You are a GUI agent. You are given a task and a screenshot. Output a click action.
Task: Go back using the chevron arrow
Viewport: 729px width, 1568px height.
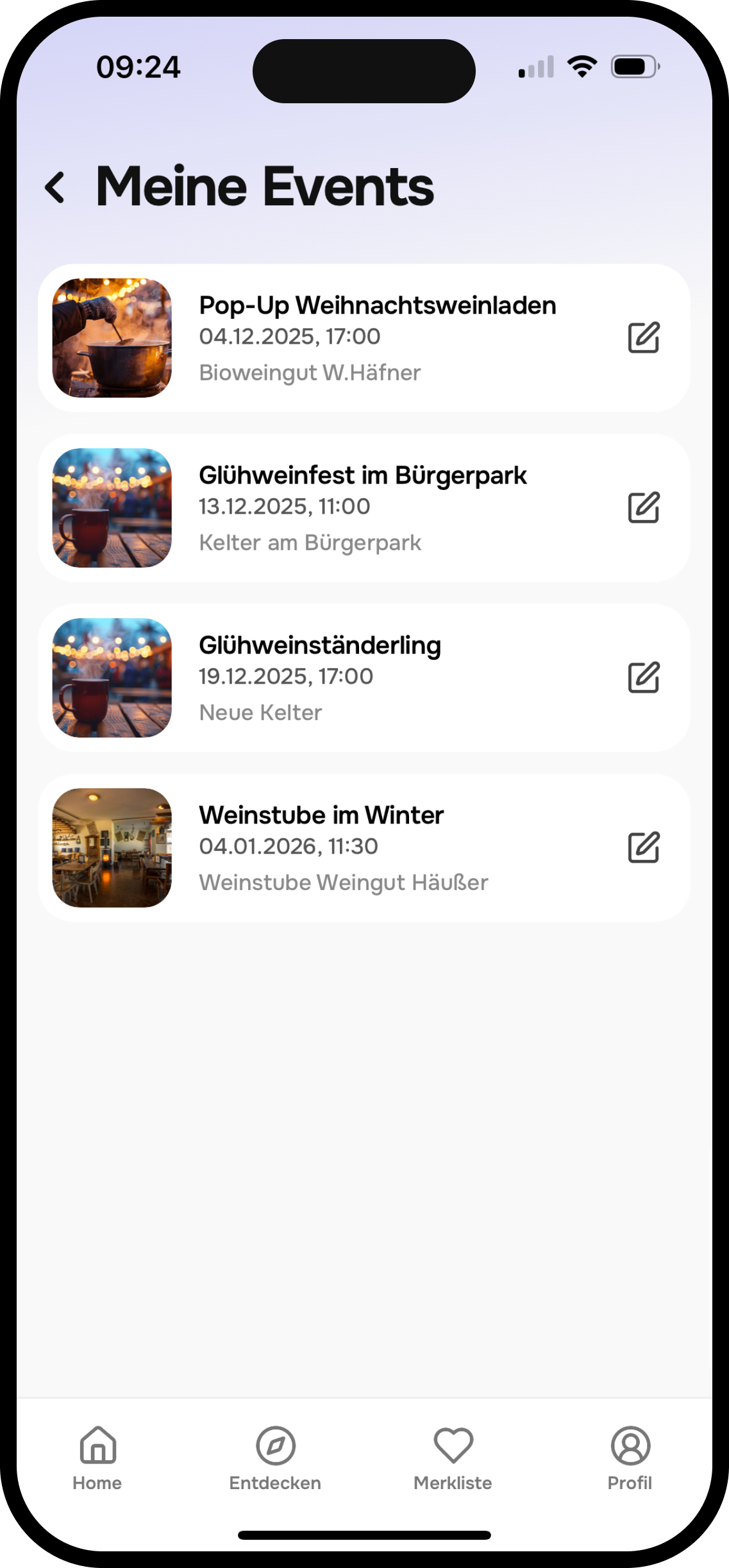coord(56,187)
